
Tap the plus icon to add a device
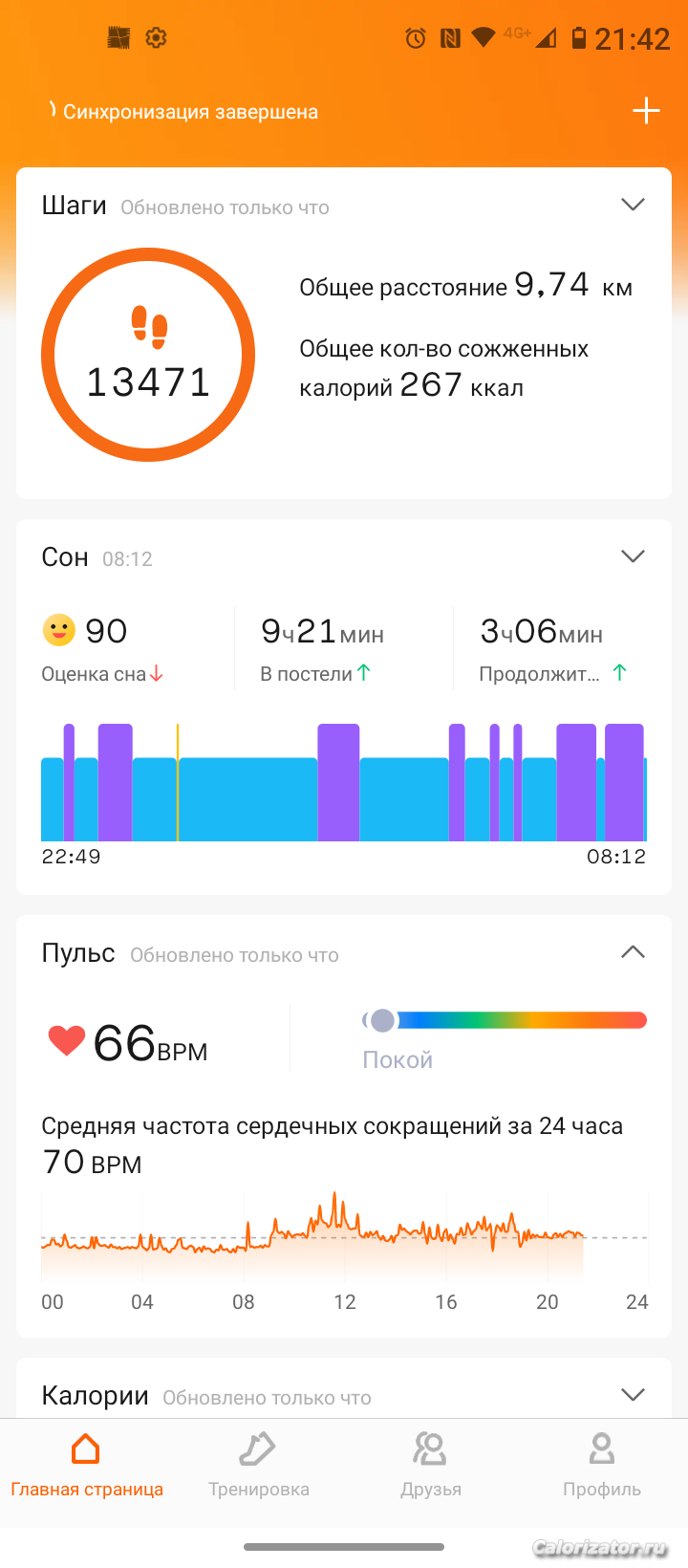click(x=646, y=111)
